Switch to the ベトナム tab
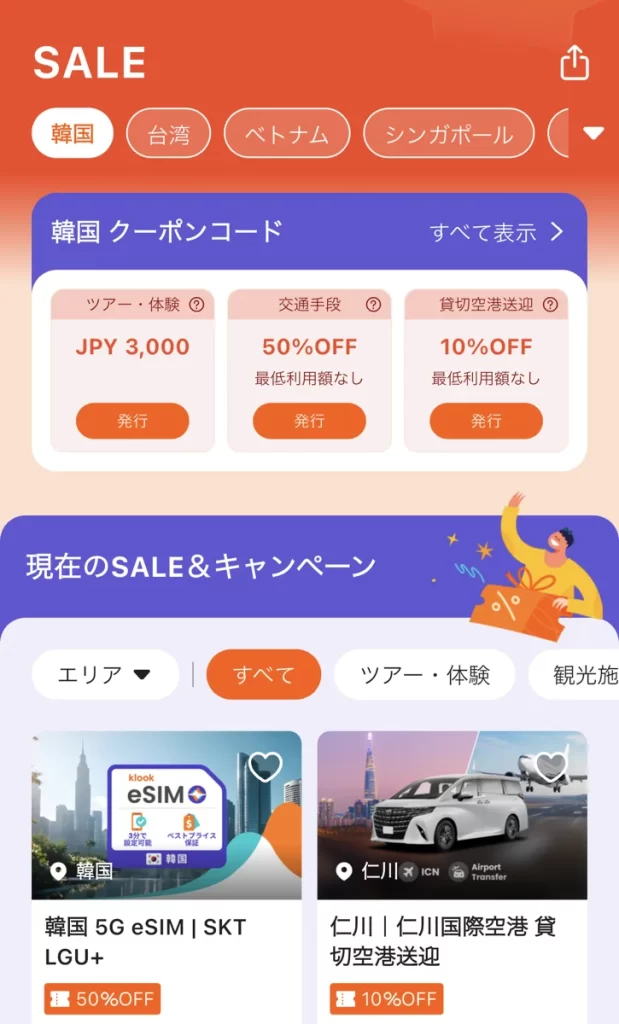Screen dimensions: 619x1024 point(287,134)
